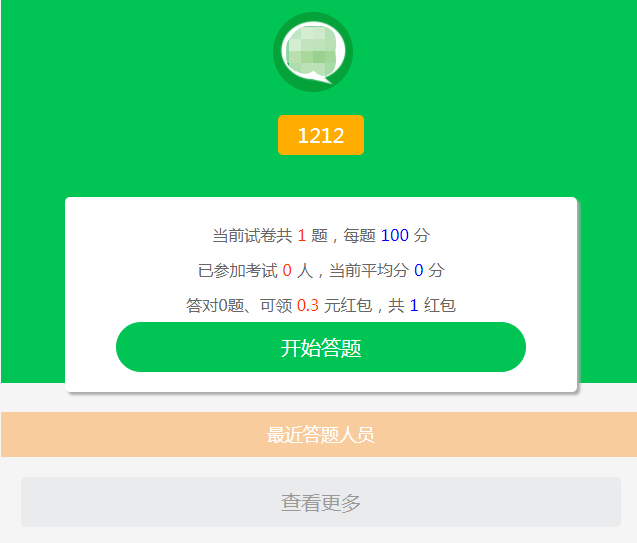Tap 开始答题 to start the quiz
Viewport: 637px width, 543px height.
point(320,348)
